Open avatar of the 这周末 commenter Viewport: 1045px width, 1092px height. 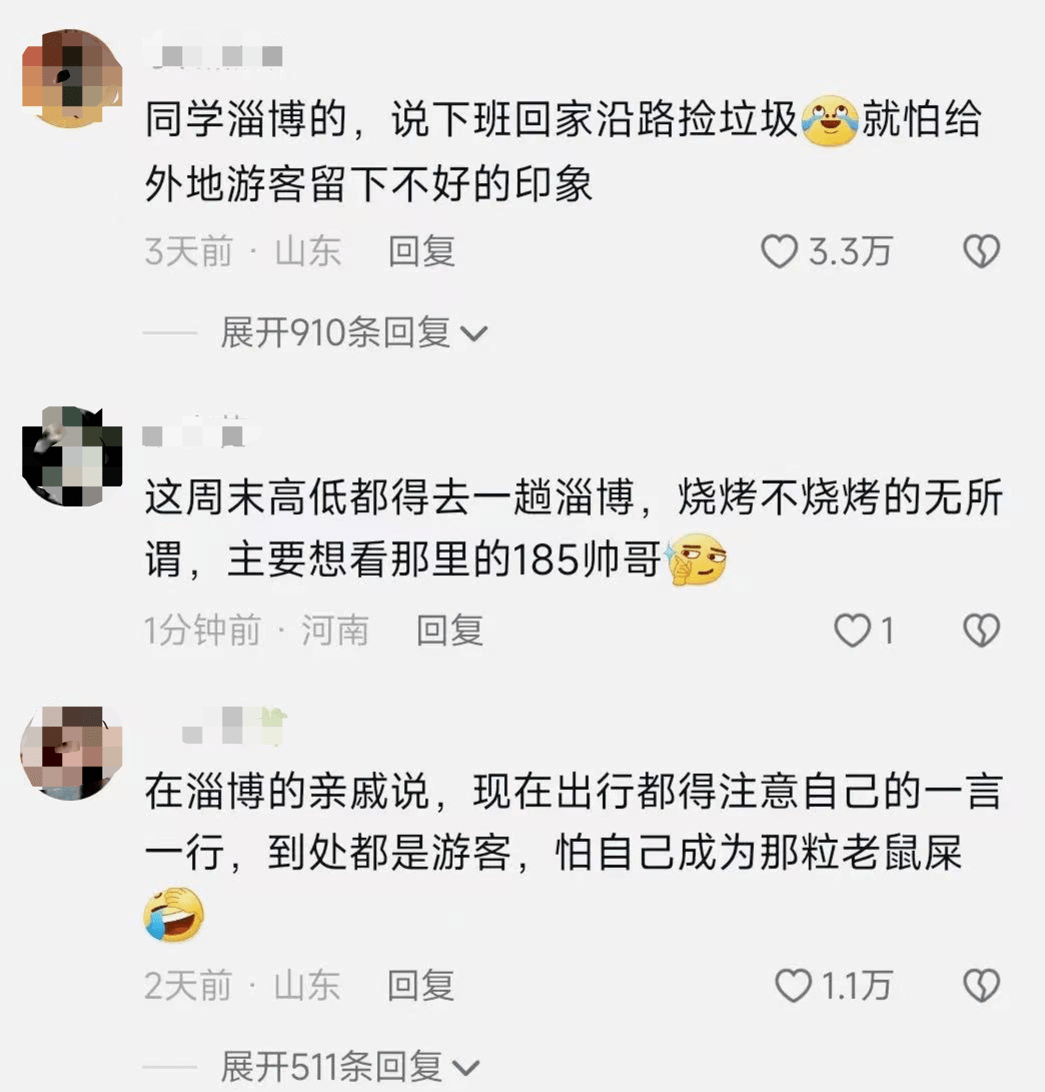(71, 455)
